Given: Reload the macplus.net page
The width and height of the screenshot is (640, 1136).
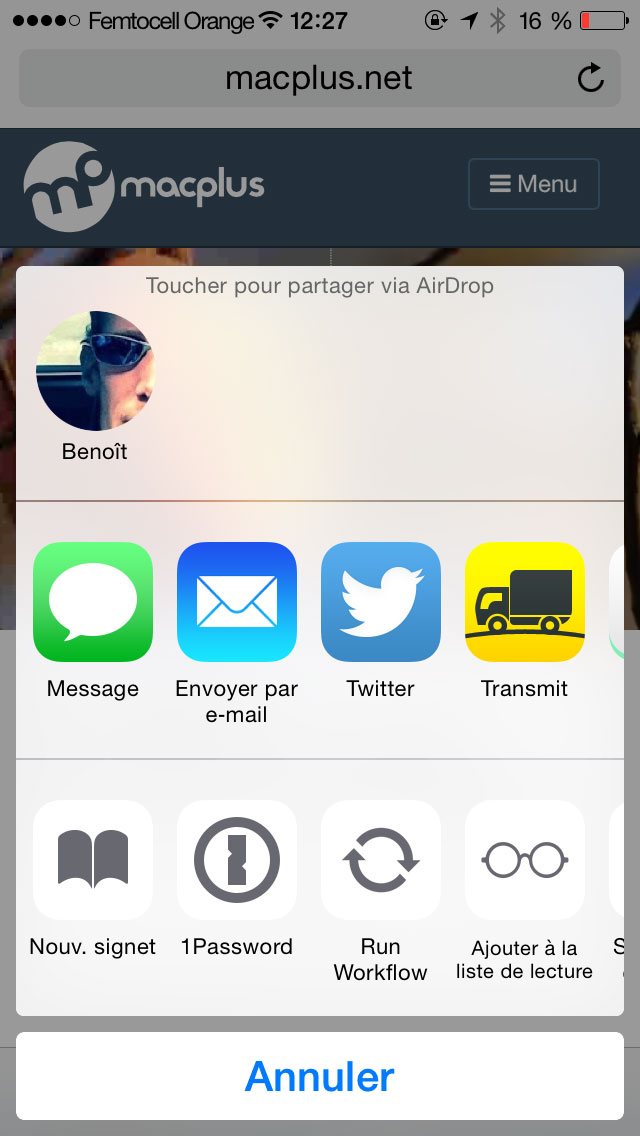Looking at the screenshot, I should point(591,78).
